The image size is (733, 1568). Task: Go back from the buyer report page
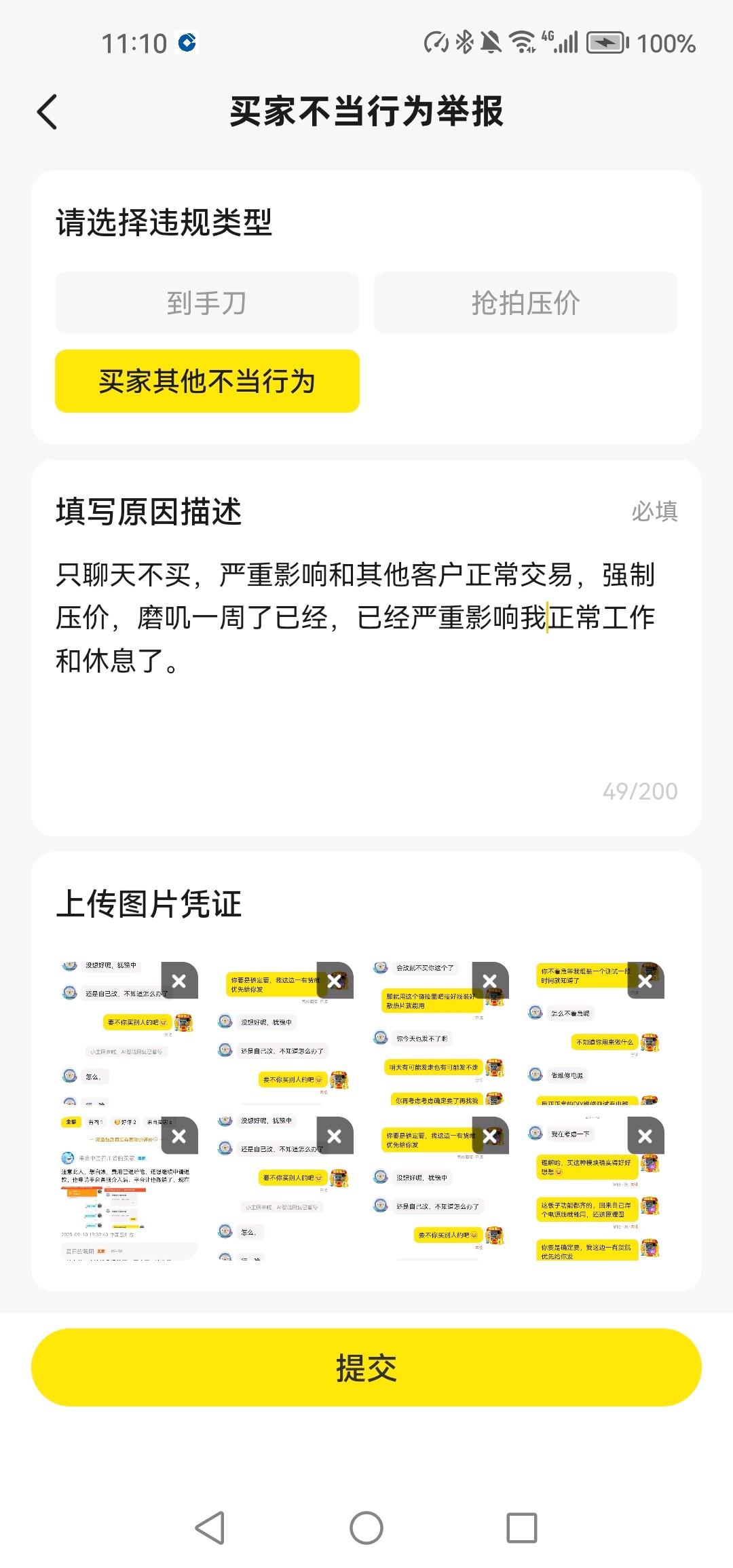click(48, 112)
